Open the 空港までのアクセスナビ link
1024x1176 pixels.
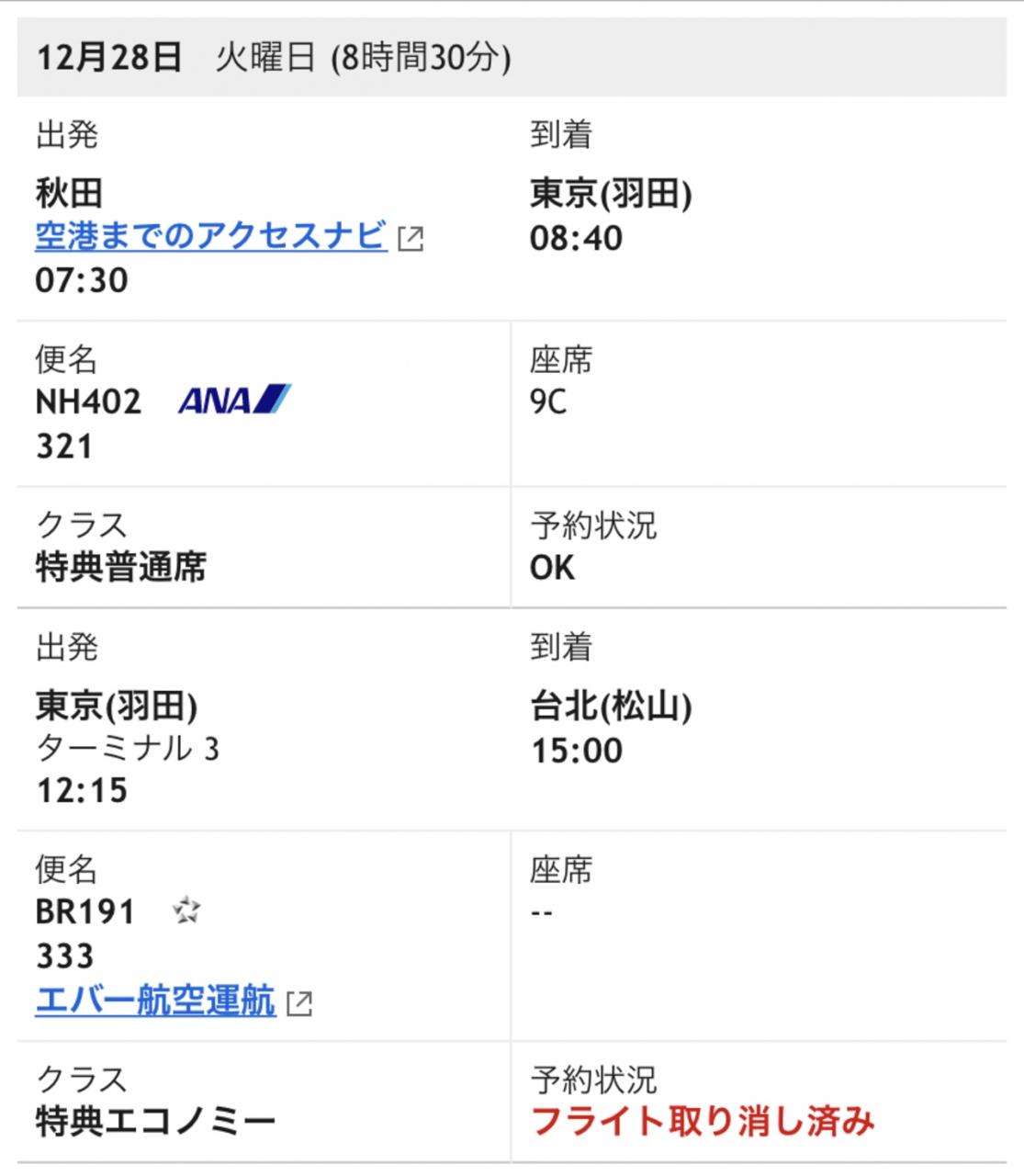pyautogui.click(x=211, y=237)
